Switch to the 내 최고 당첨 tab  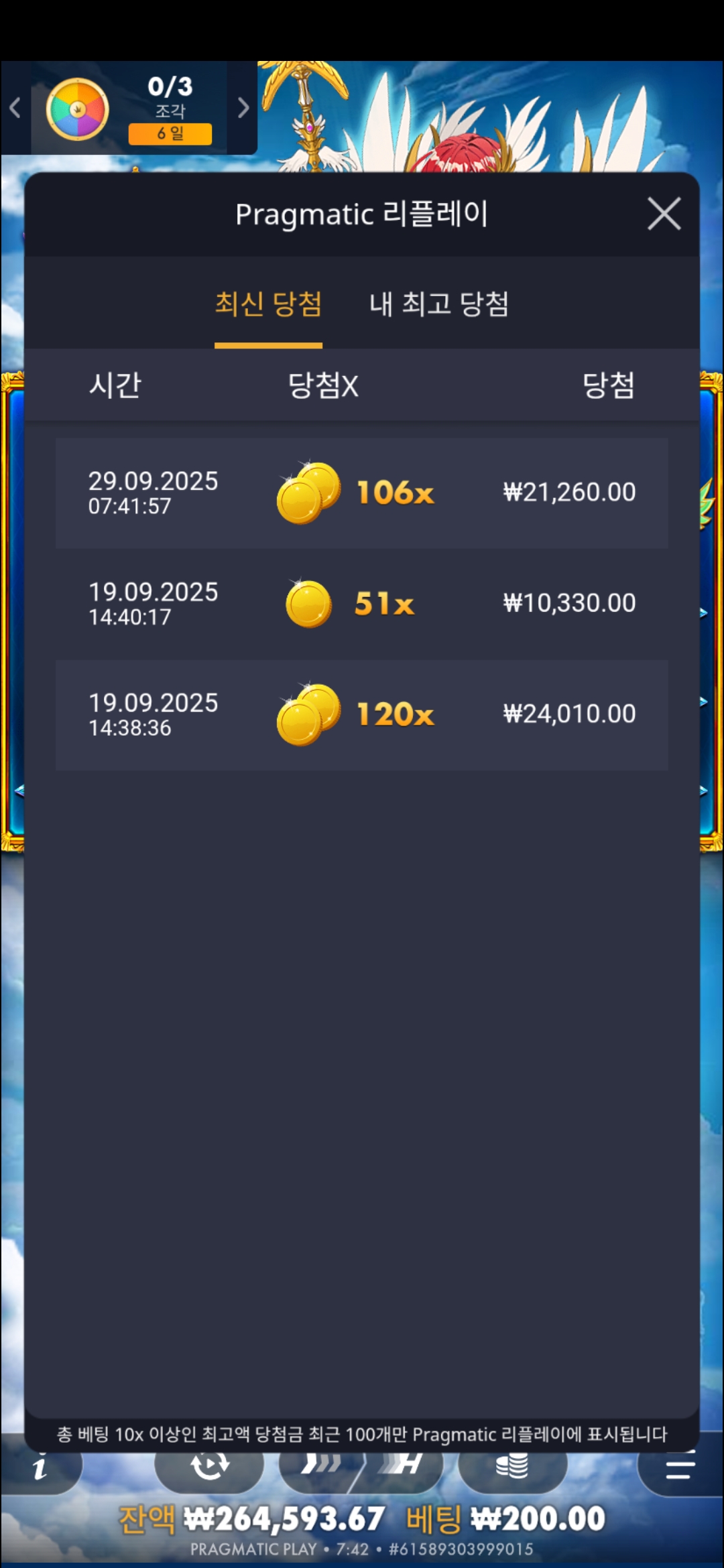[x=439, y=304]
